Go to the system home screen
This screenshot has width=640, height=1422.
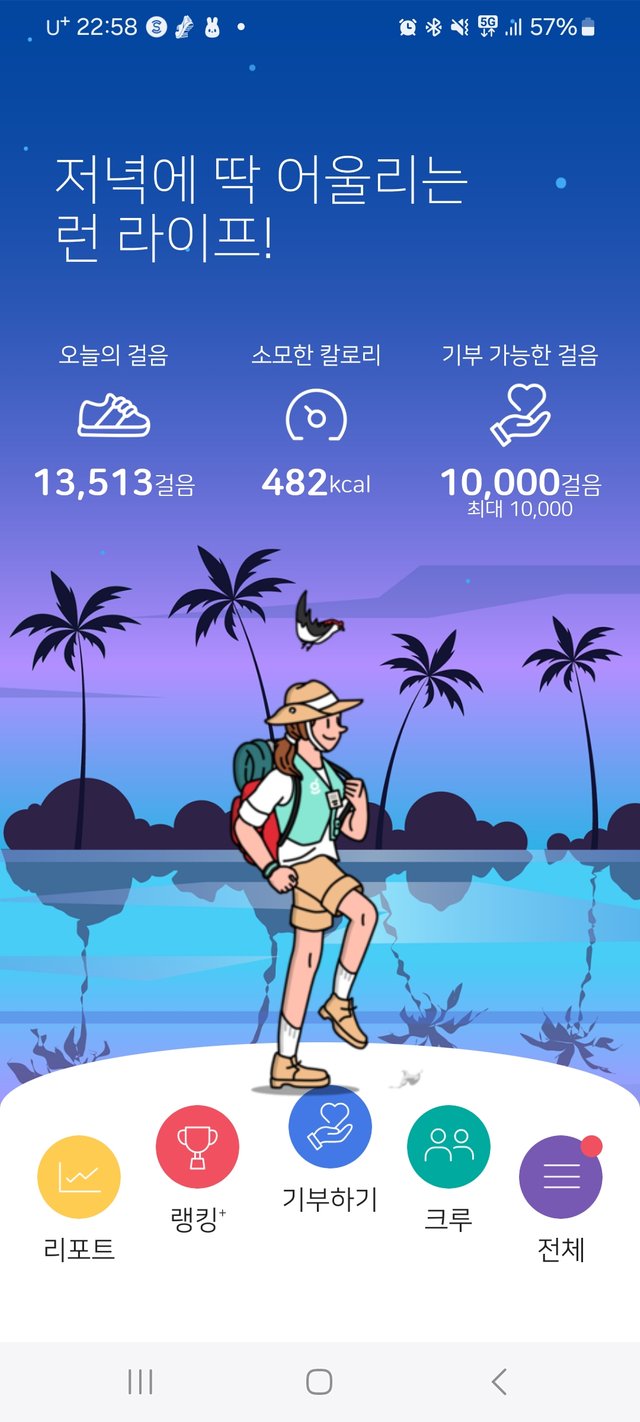(319, 1382)
